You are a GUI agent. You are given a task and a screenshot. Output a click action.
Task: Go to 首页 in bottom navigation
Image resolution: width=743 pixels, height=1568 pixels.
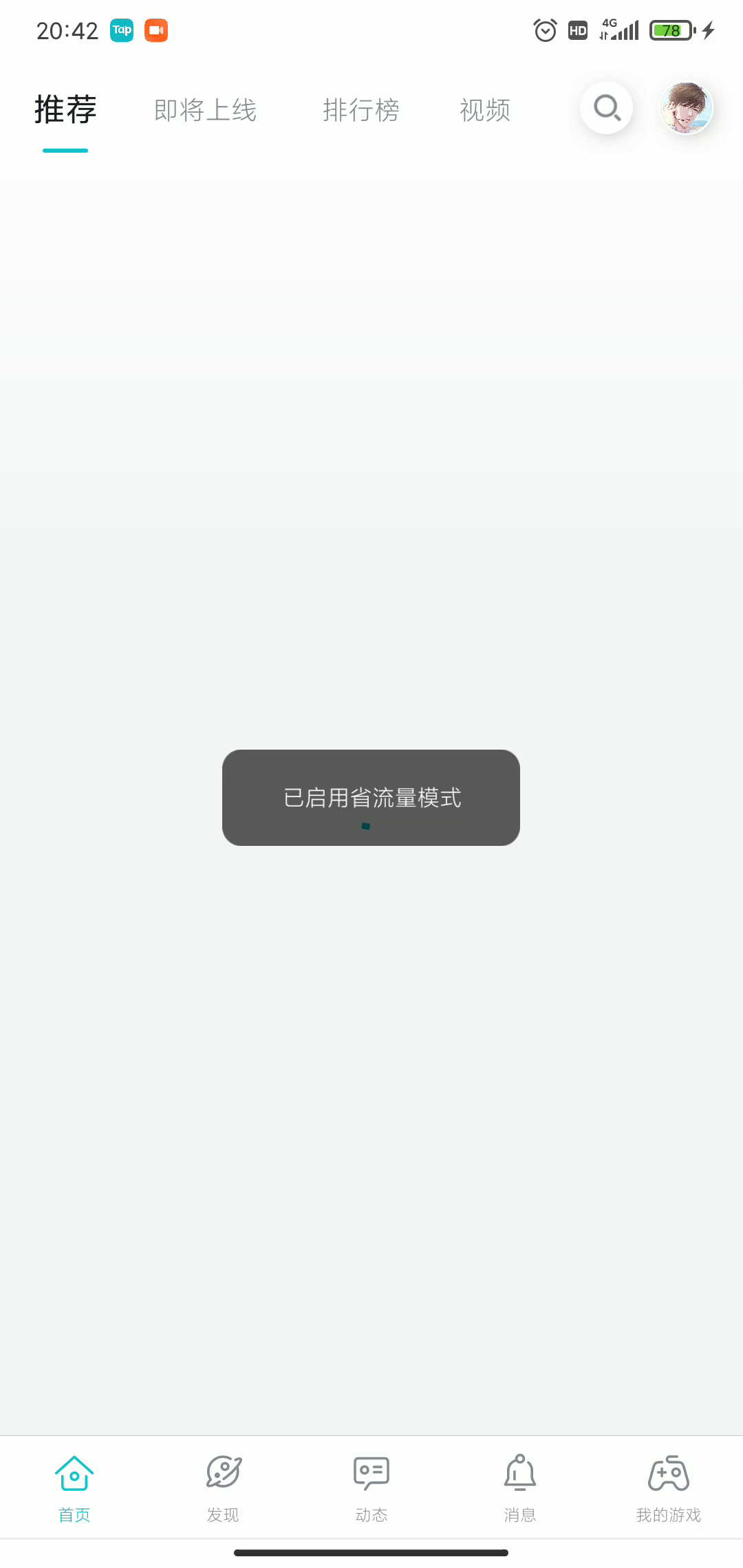coord(74,1486)
